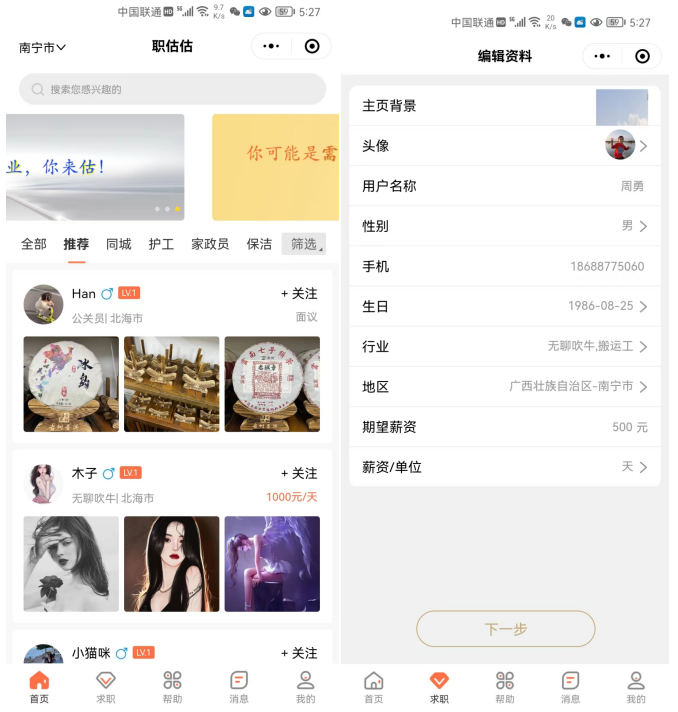Open the 筛选 filter options
This screenshot has height=712, width=678.
pyautogui.click(x=304, y=244)
